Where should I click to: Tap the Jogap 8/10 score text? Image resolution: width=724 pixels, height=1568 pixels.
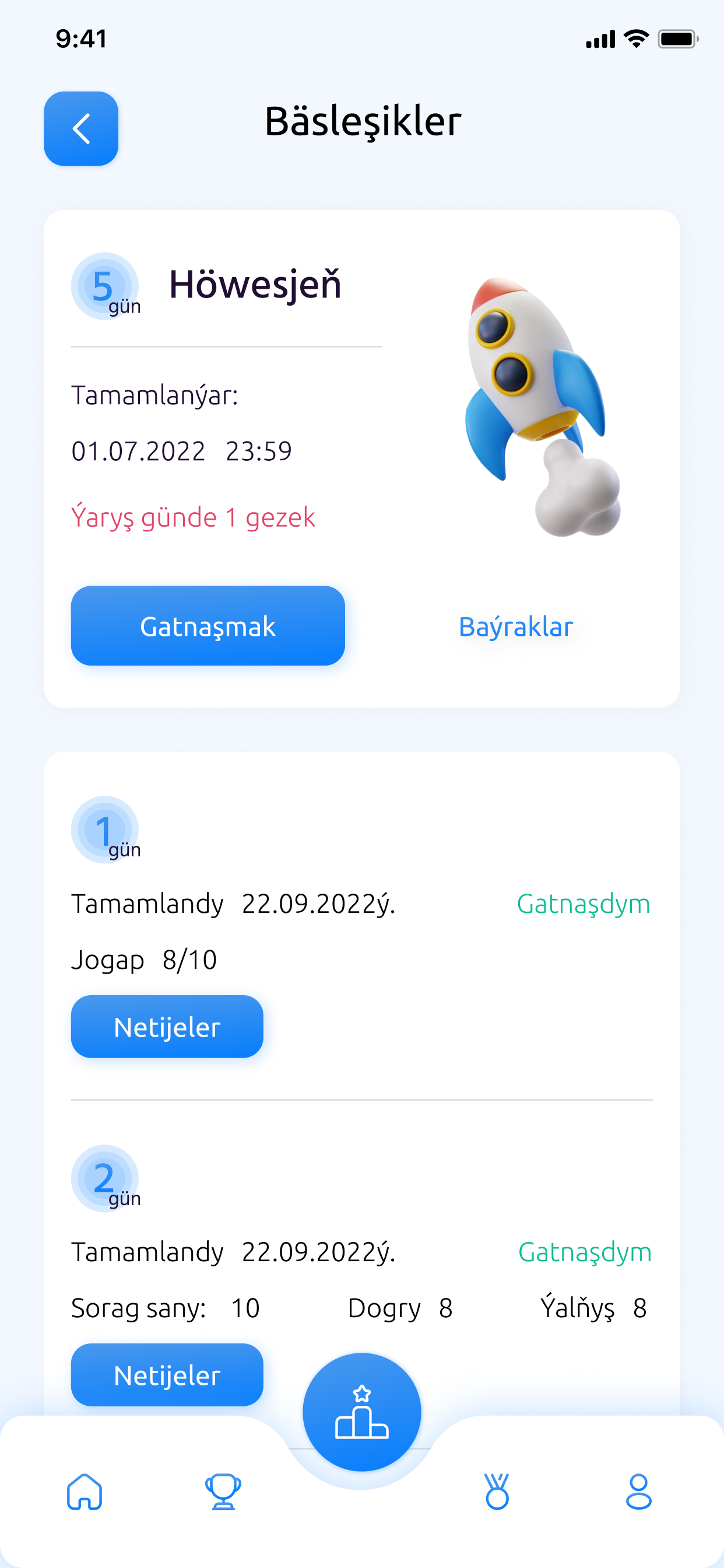(144, 960)
